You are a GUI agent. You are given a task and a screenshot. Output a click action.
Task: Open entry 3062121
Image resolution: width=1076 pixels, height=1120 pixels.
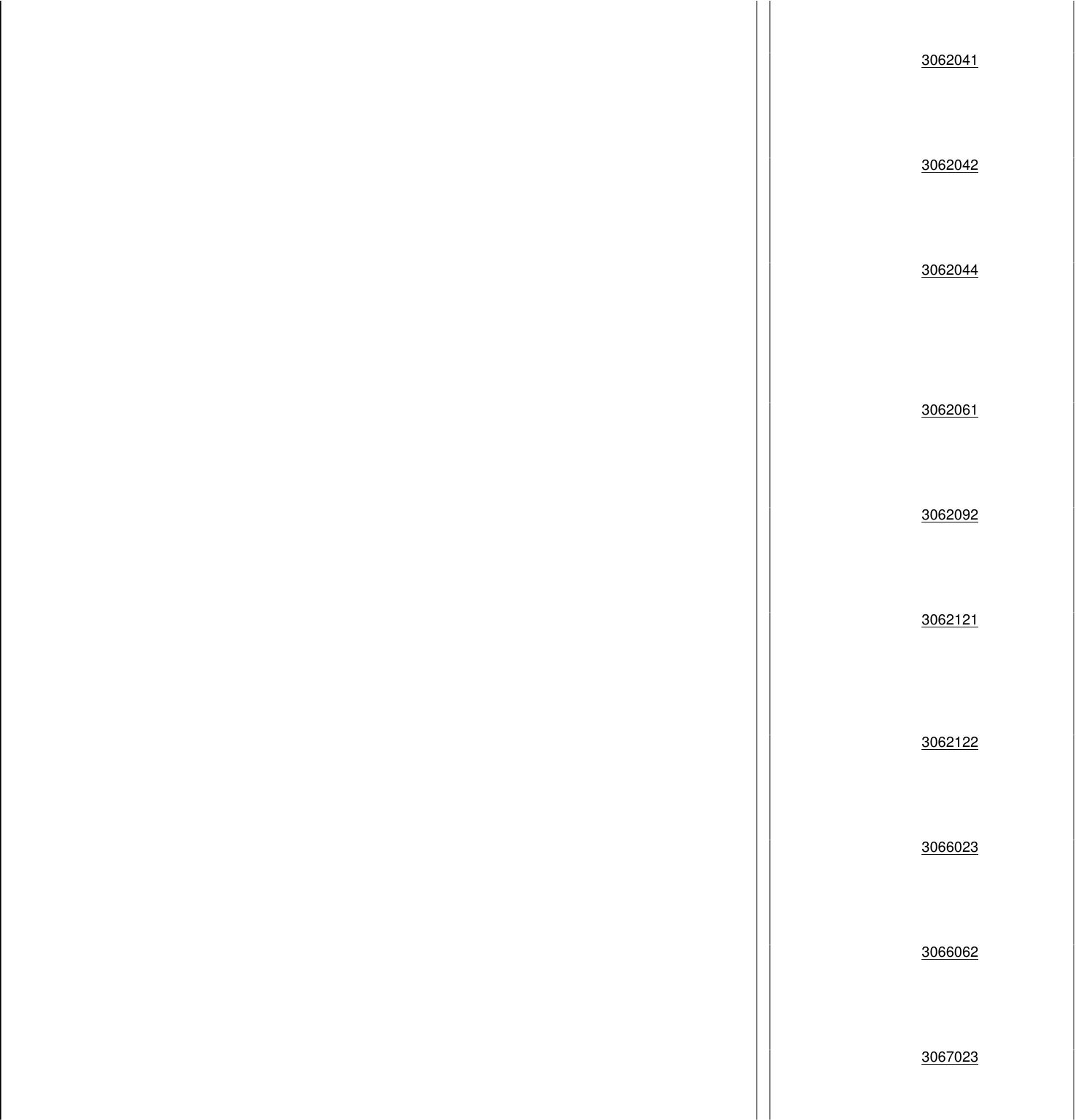point(949,620)
